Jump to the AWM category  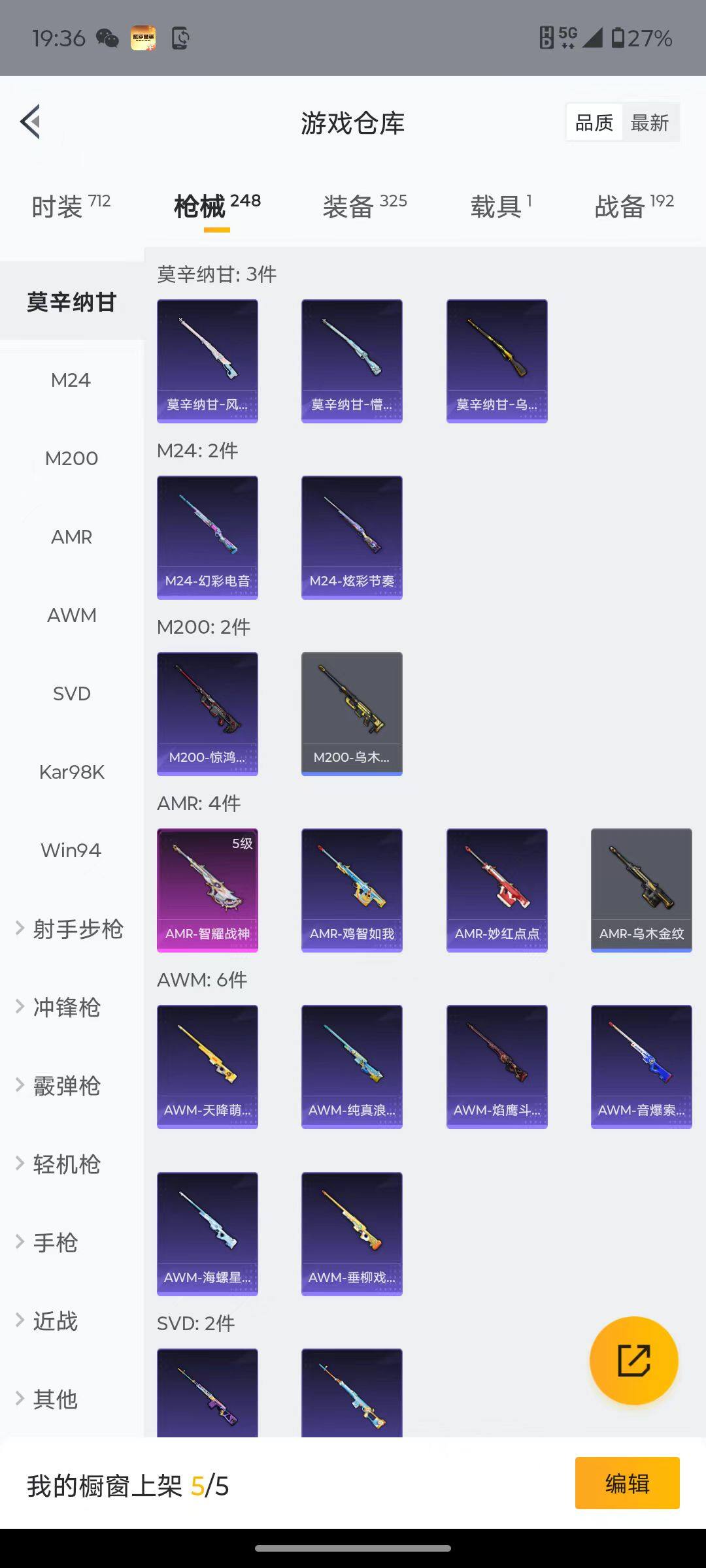point(71,615)
